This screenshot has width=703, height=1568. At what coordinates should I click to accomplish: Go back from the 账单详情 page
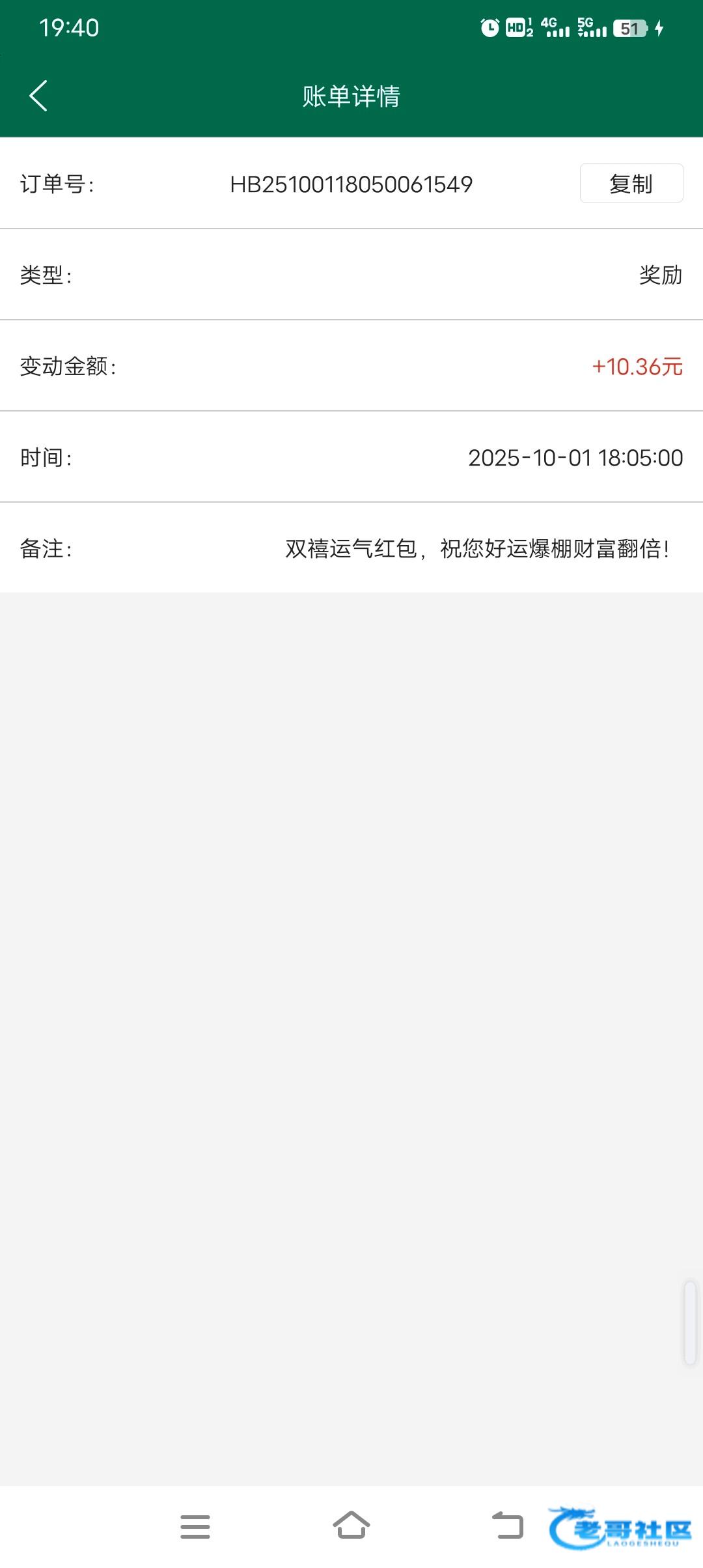(x=39, y=96)
